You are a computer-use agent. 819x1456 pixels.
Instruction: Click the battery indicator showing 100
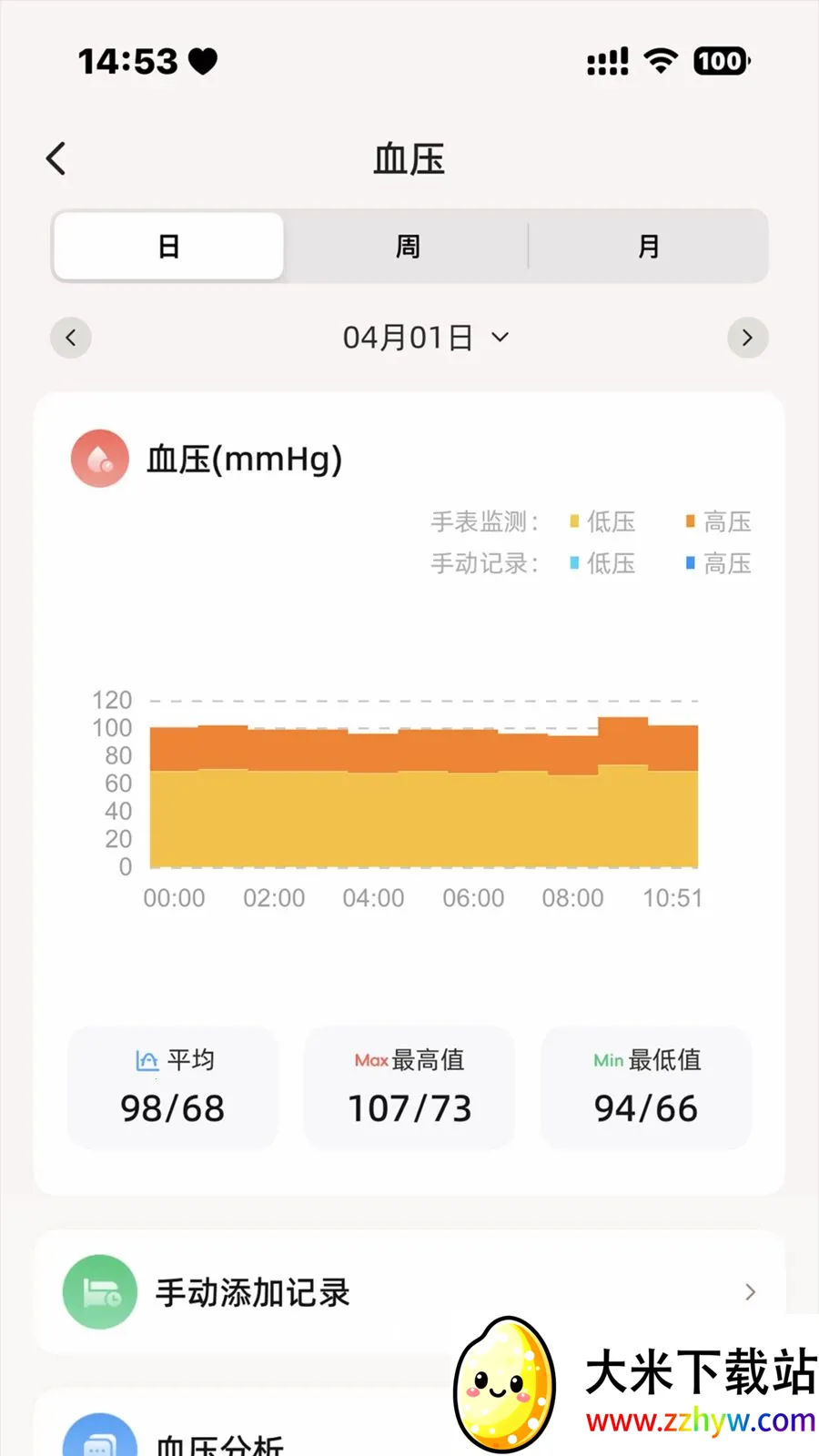722,60
